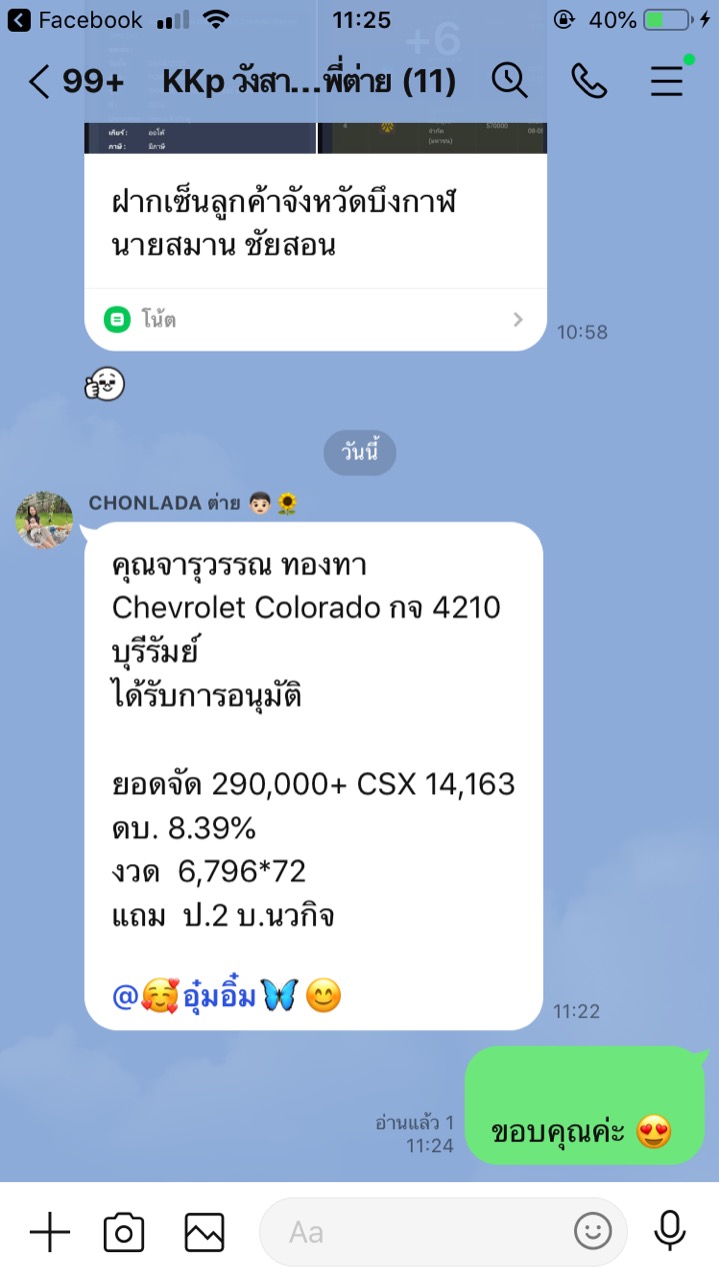Open the chat menu

[x=667, y=81]
